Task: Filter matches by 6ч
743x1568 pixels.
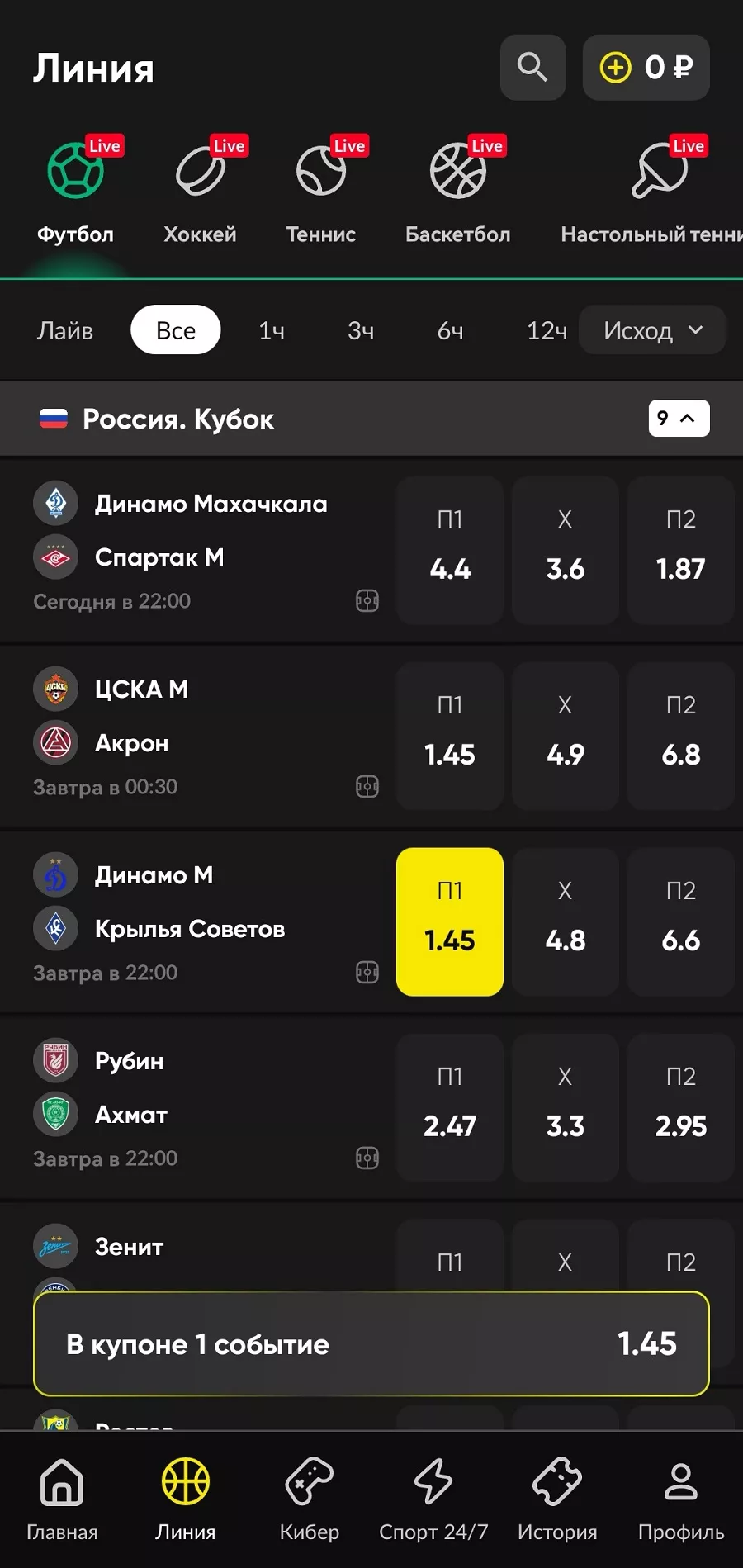Action: pos(450,330)
